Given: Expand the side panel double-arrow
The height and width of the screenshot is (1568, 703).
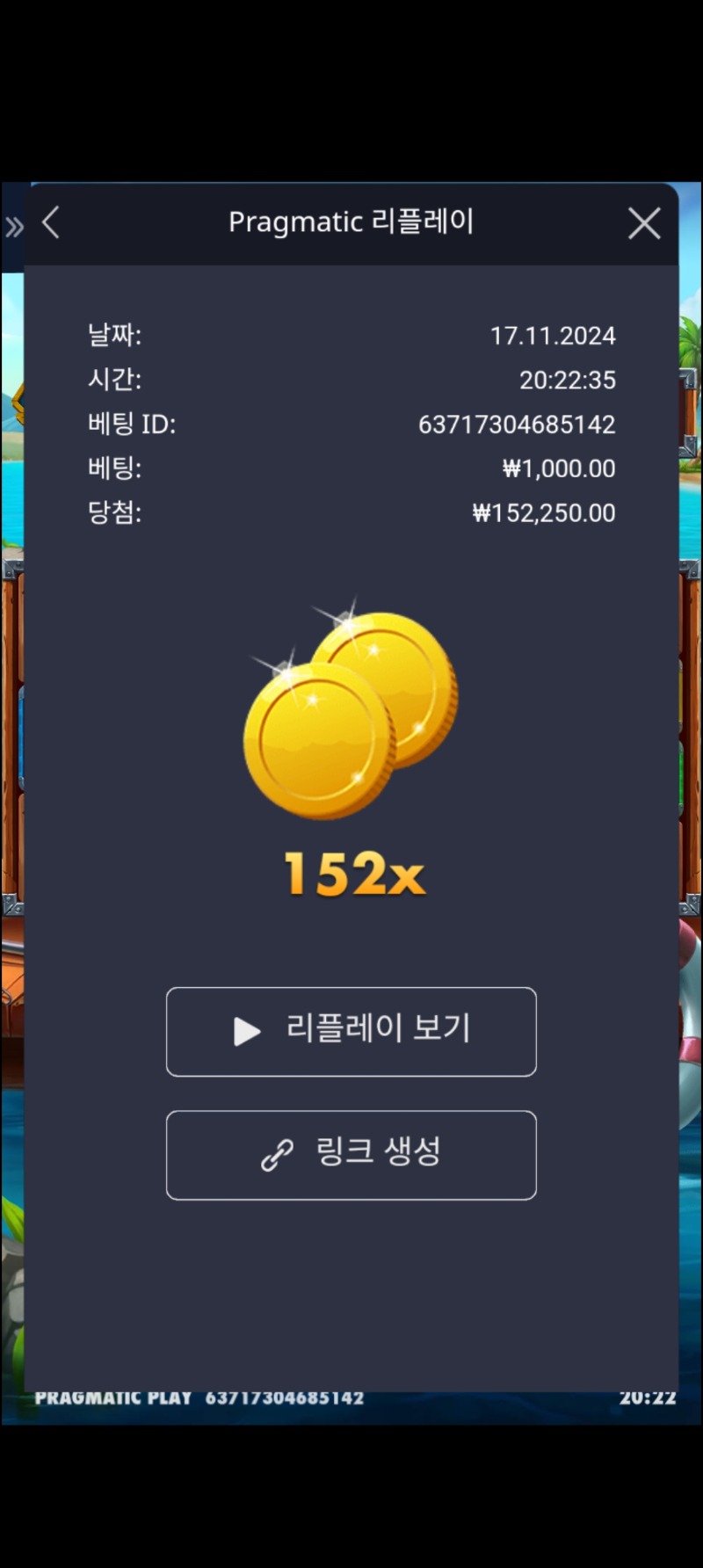Looking at the screenshot, I should [14, 228].
